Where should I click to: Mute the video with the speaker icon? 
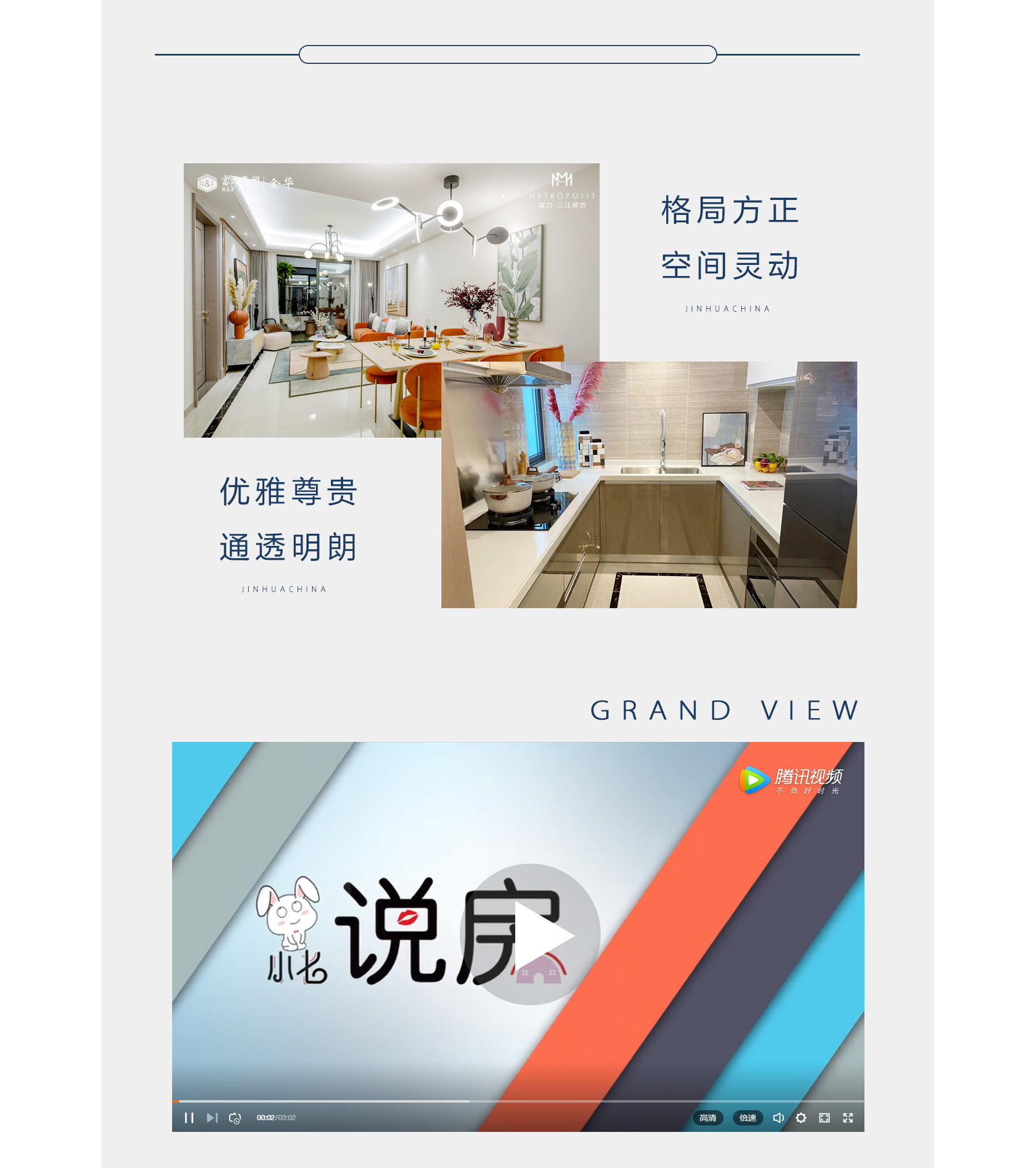(x=778, y=1117)
